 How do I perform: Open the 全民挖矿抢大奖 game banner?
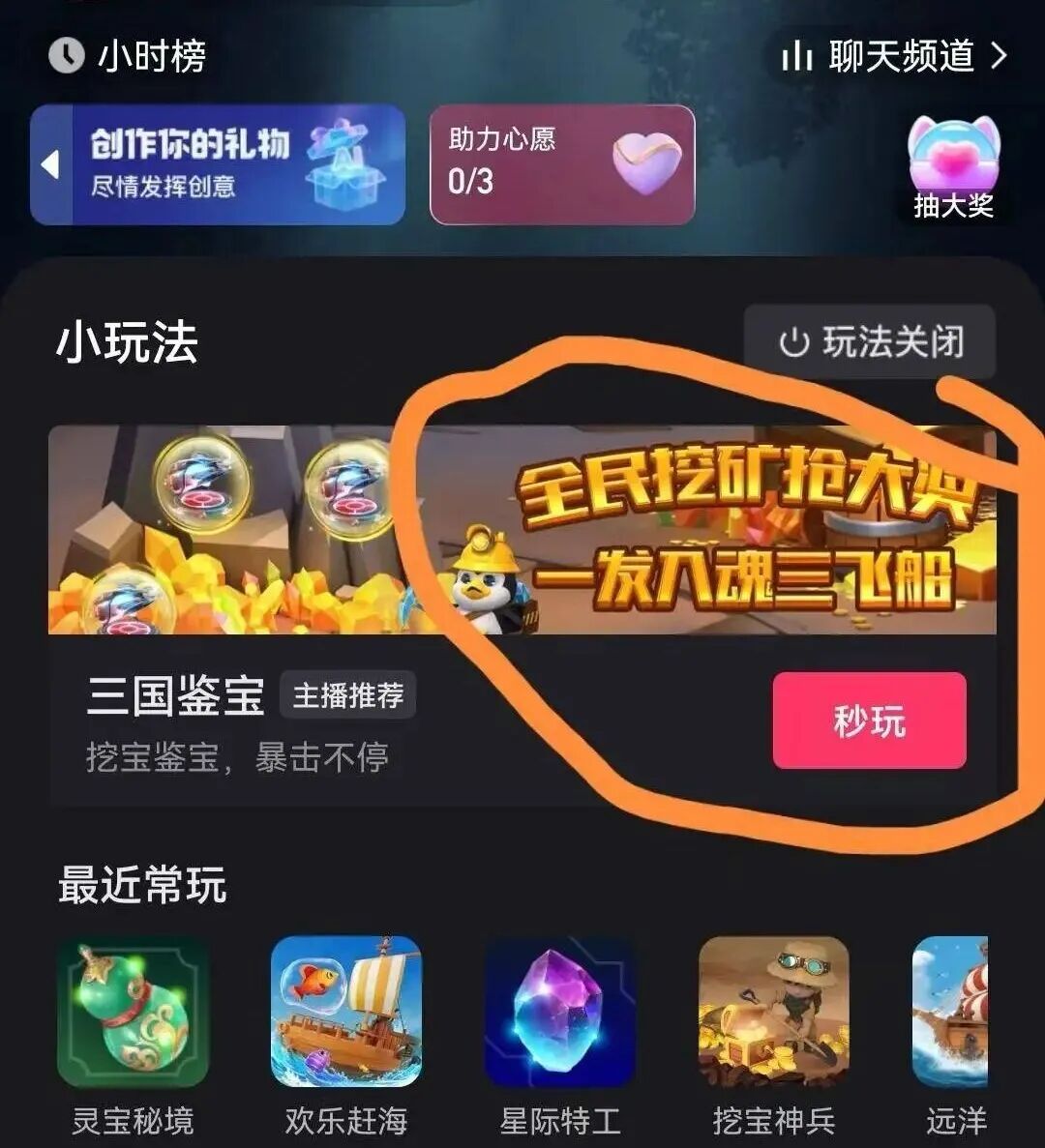pyautogui.click(x=522, y=530)
